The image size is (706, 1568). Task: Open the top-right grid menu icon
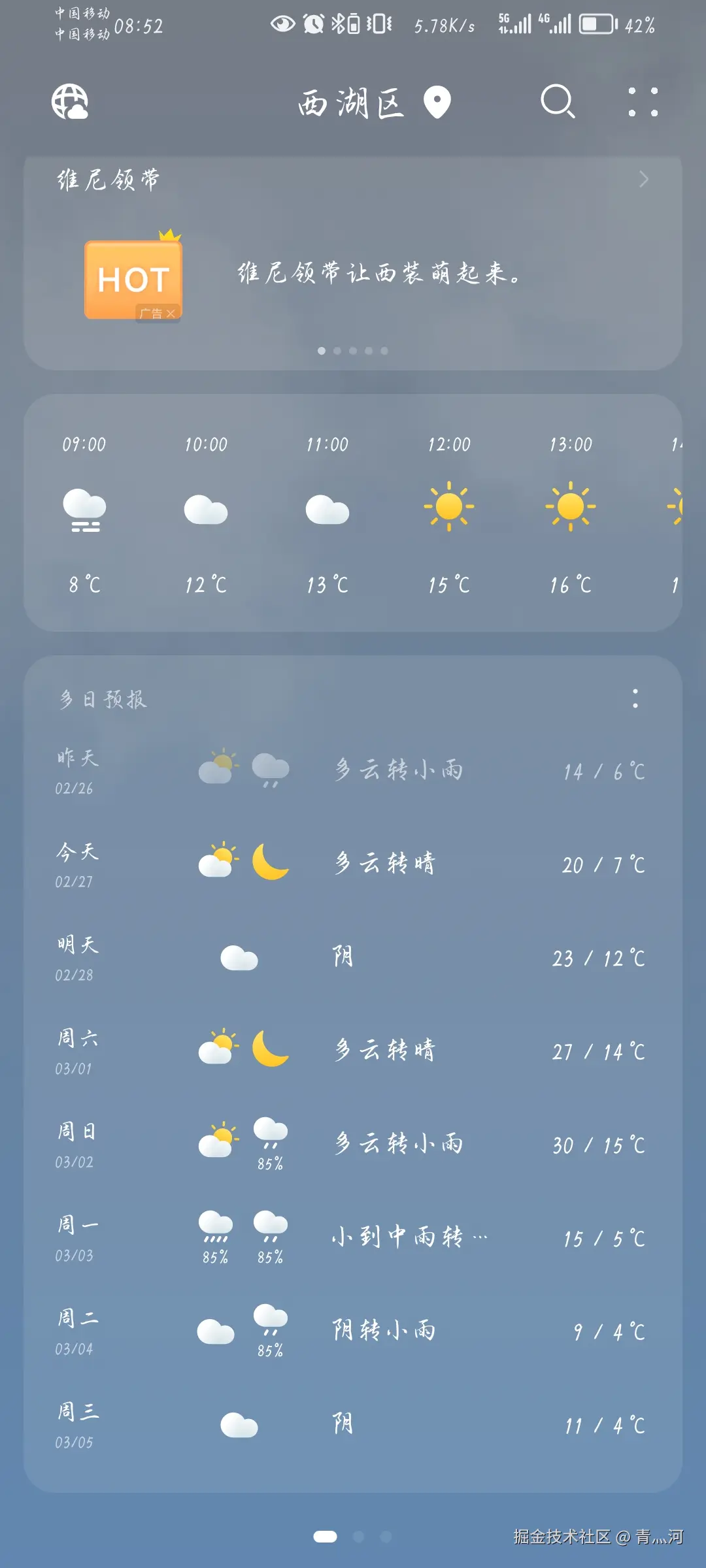tap(643, 103)
